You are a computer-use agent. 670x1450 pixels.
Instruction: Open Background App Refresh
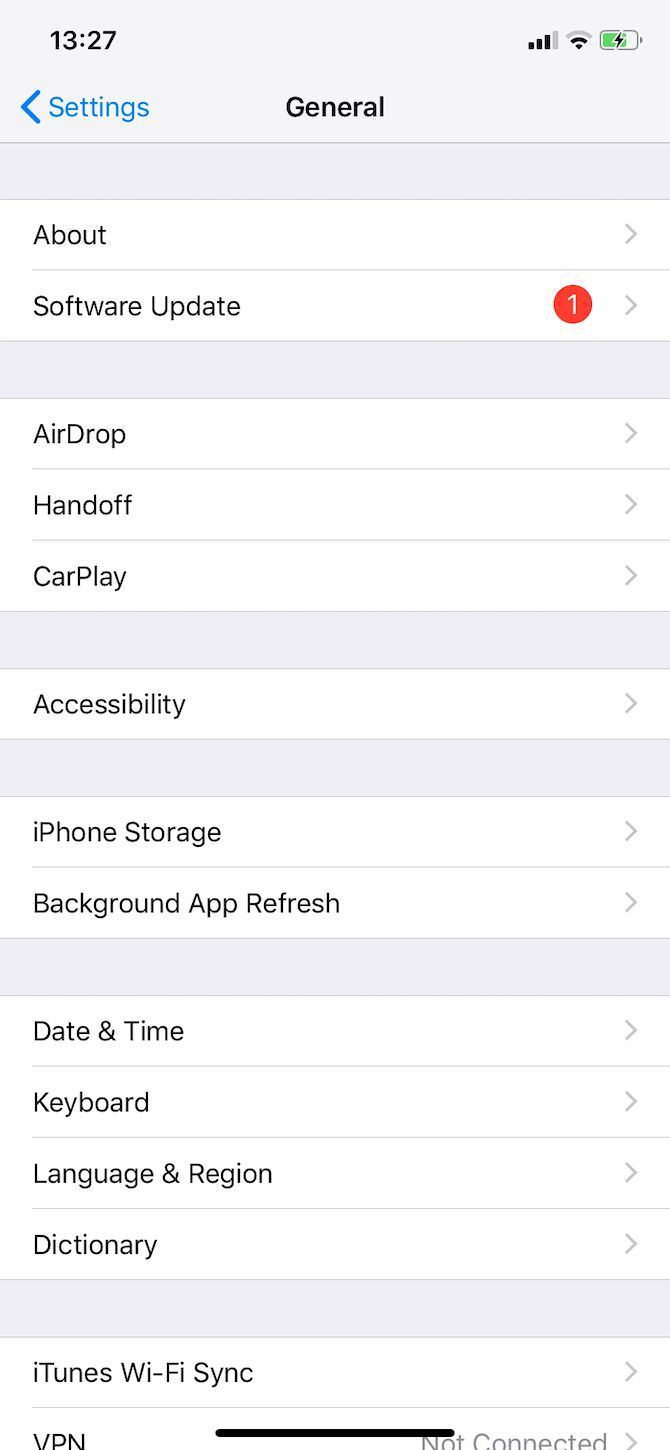pos(335,903)
